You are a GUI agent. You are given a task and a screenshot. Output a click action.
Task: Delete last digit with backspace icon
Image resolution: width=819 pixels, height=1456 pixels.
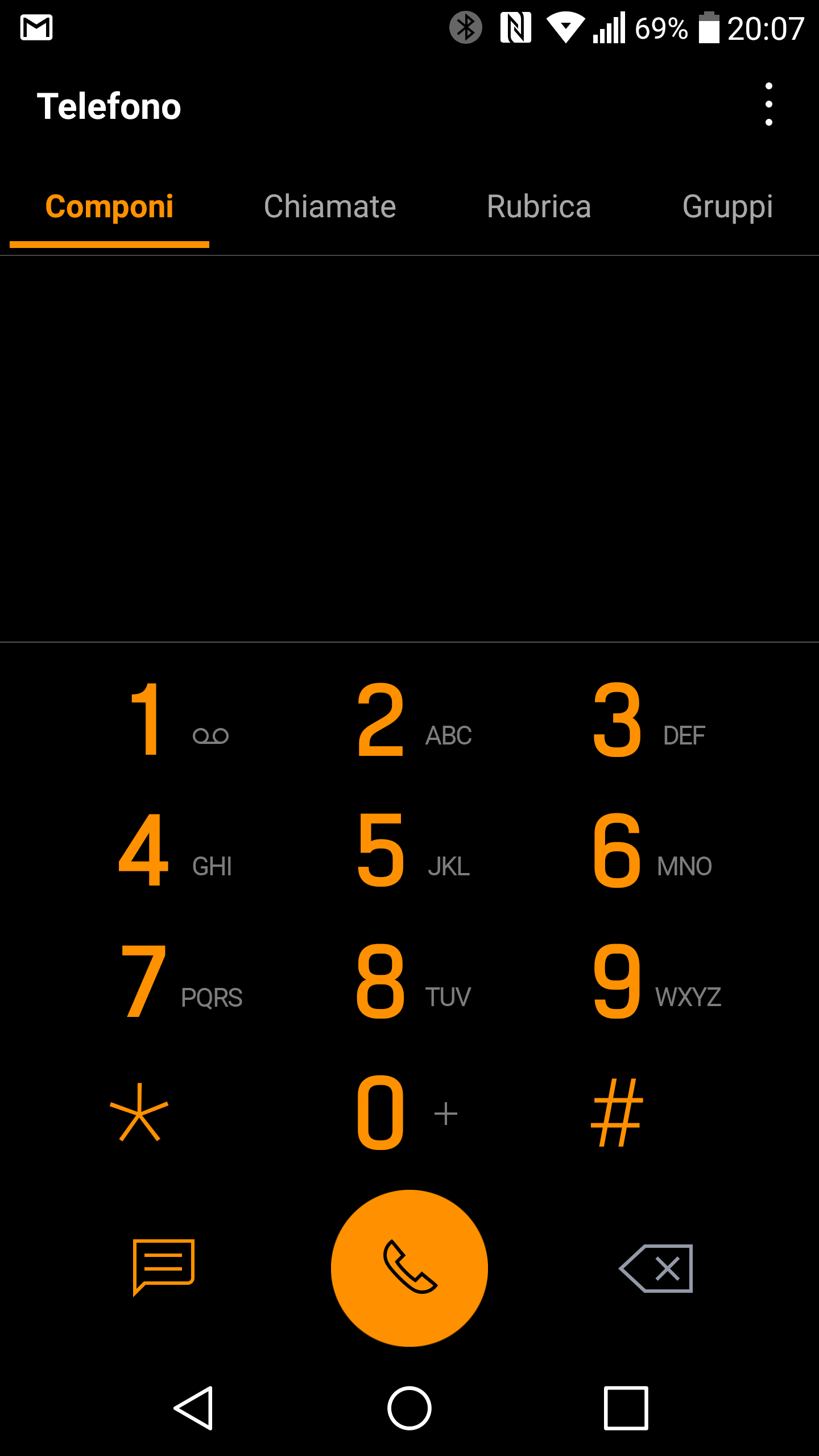(x=656, y=1268)
